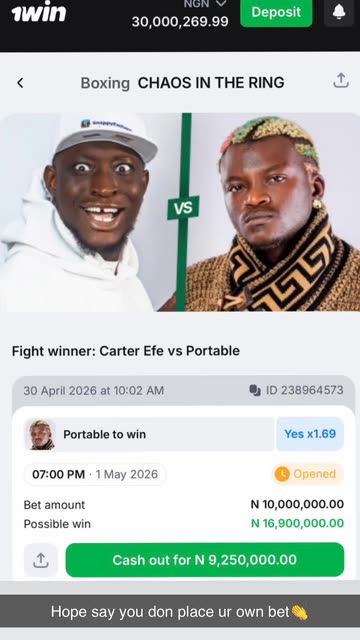Tap the green Deposit button
The width and height of the screenshot is (360, 640).
click(x=276, y=13)
